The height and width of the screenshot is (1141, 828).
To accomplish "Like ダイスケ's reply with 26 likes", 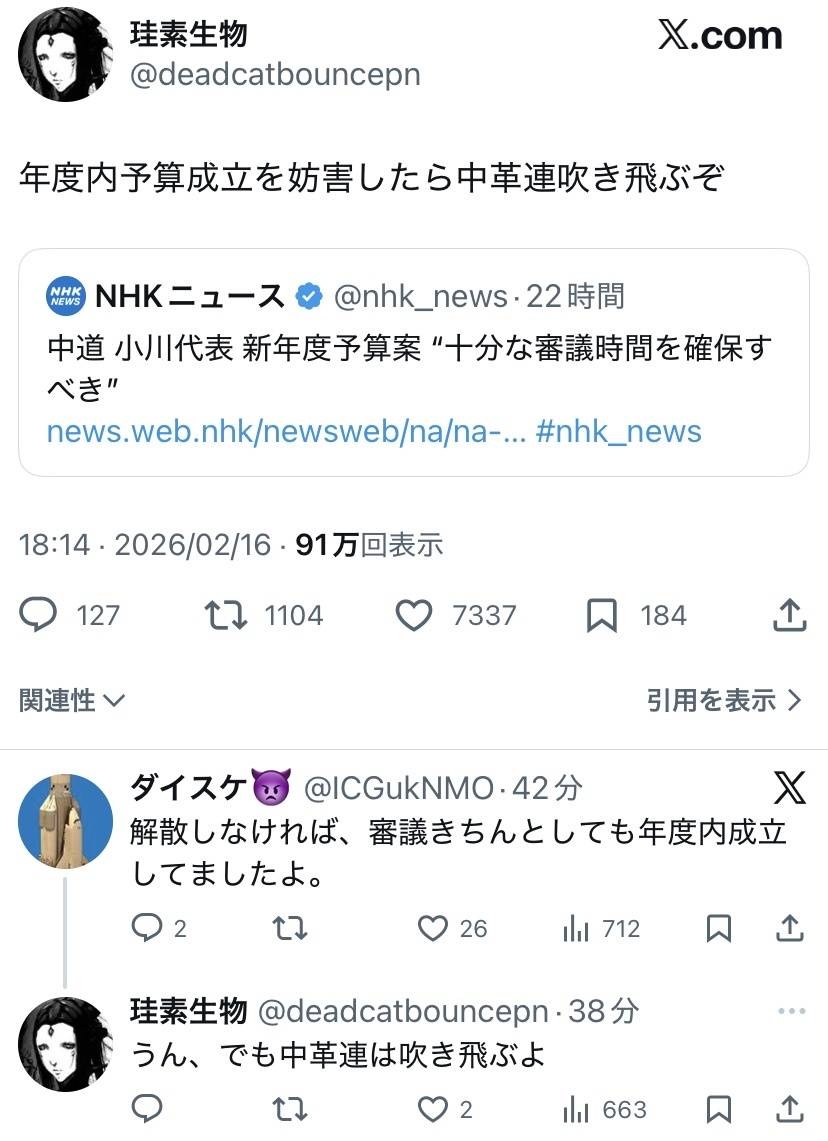I will [x=433, y=928].
